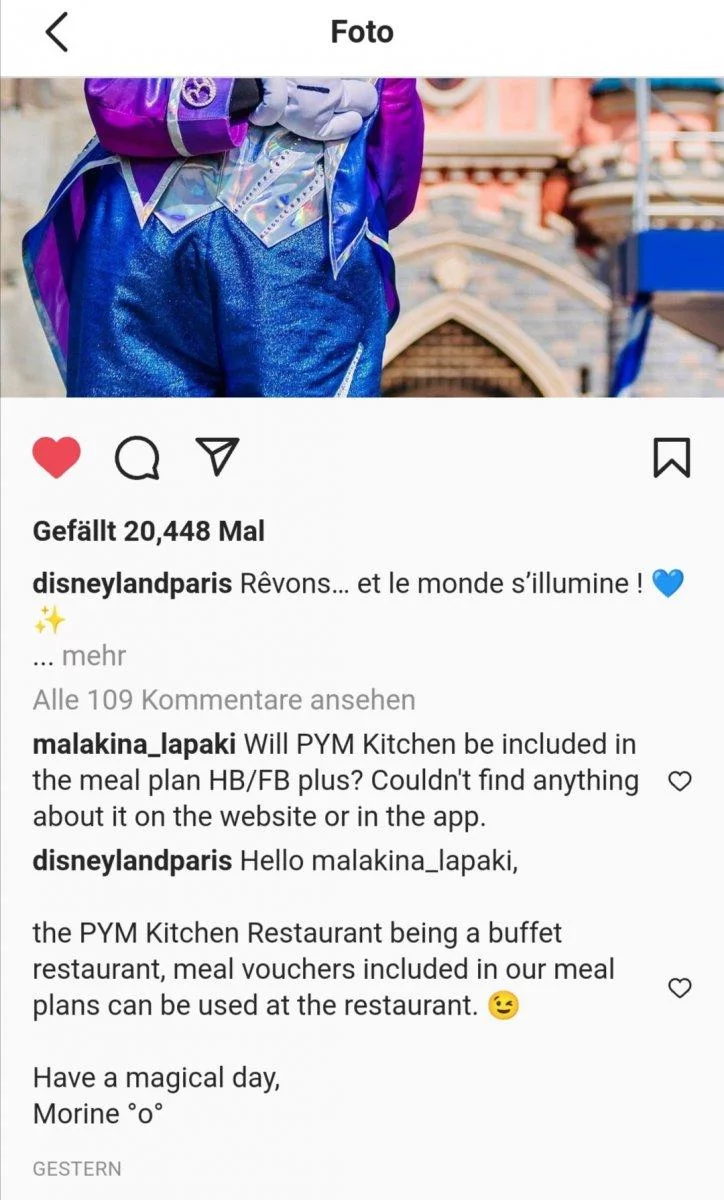724x1200 pixels.
Task: Go back from the Foto screen
Action: coord(57,32)
